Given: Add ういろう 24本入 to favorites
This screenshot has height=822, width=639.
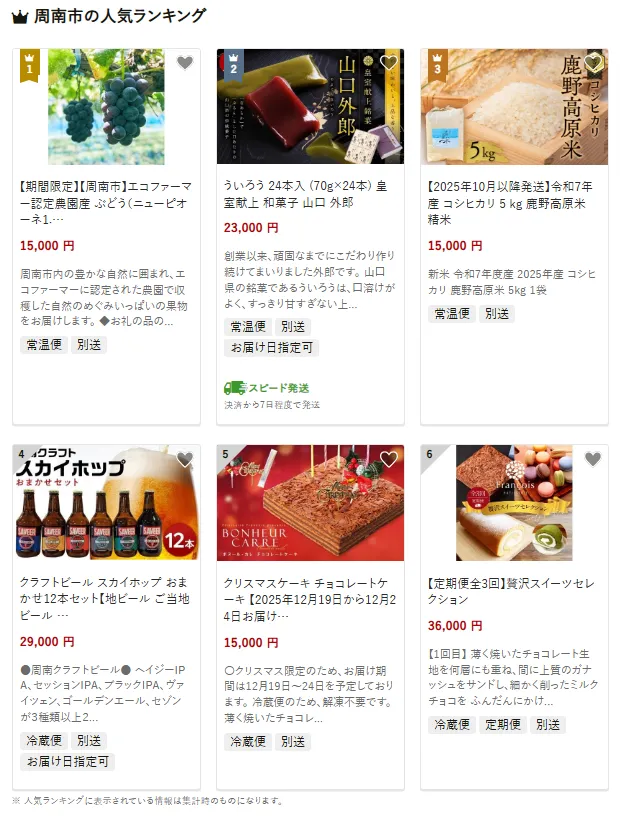Looking at the screenshot, I should [x=388, y=63].
